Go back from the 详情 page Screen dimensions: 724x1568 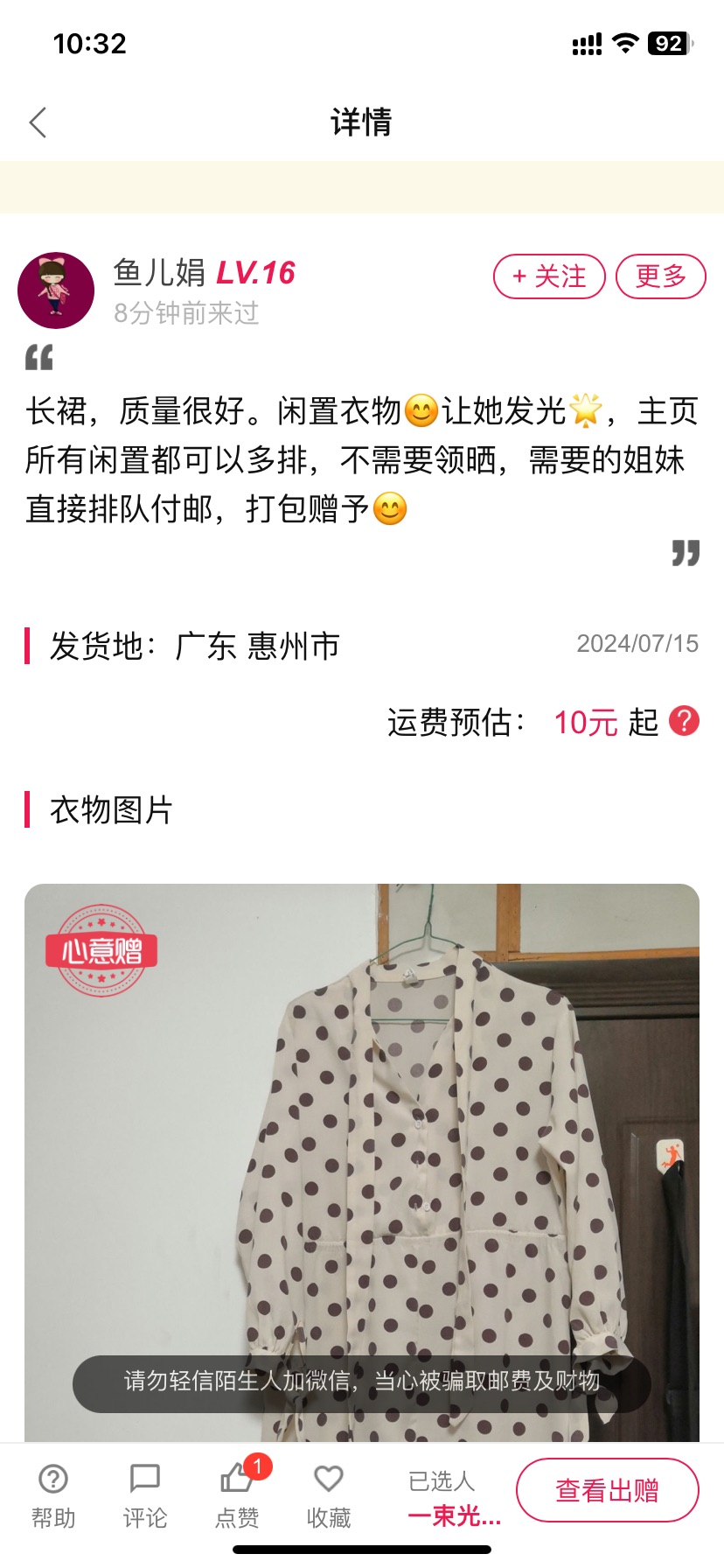pos(38,122)
